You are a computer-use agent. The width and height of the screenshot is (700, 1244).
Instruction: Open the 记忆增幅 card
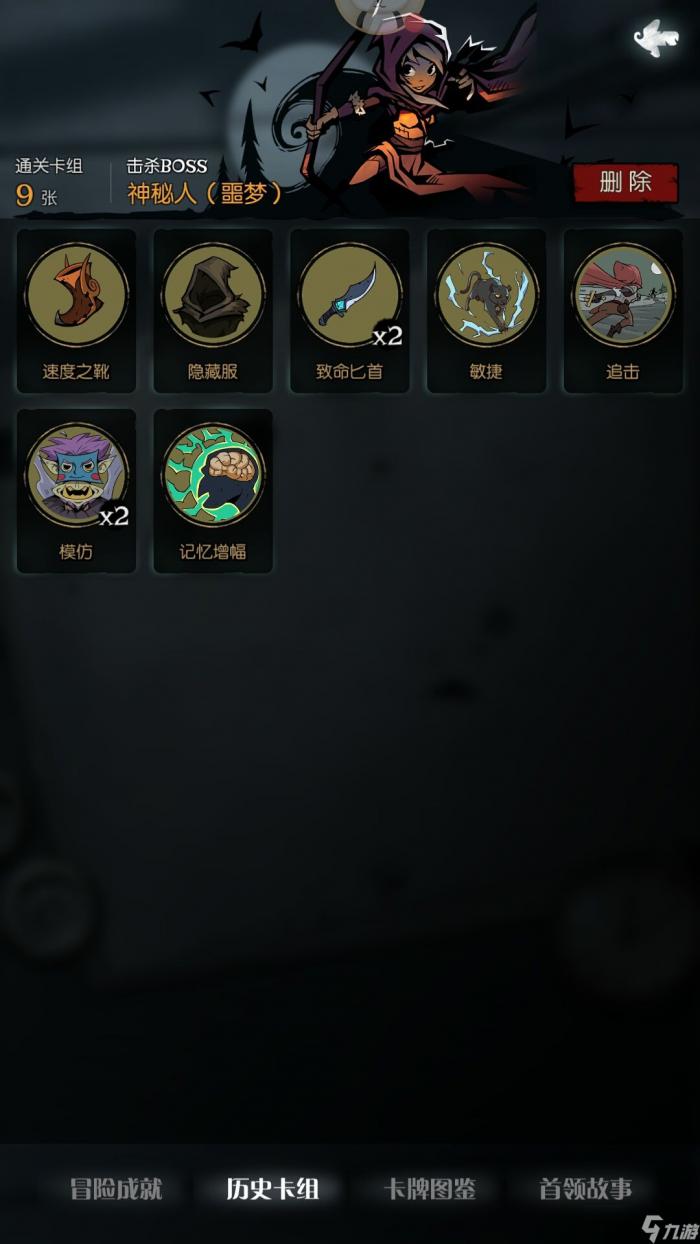click(x=213, y=490)
